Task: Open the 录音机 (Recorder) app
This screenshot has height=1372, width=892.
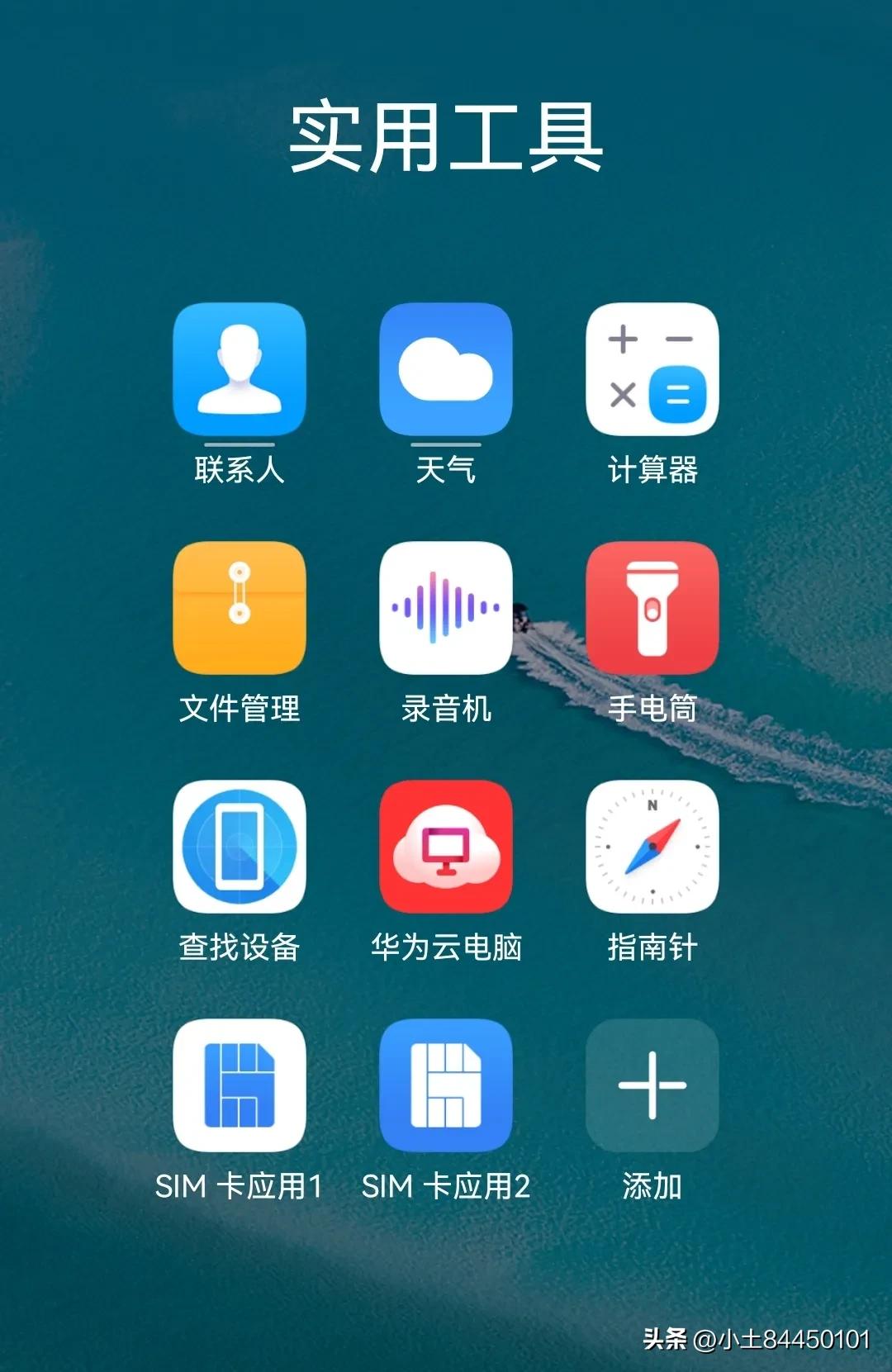Action: (x=444, y=609)
